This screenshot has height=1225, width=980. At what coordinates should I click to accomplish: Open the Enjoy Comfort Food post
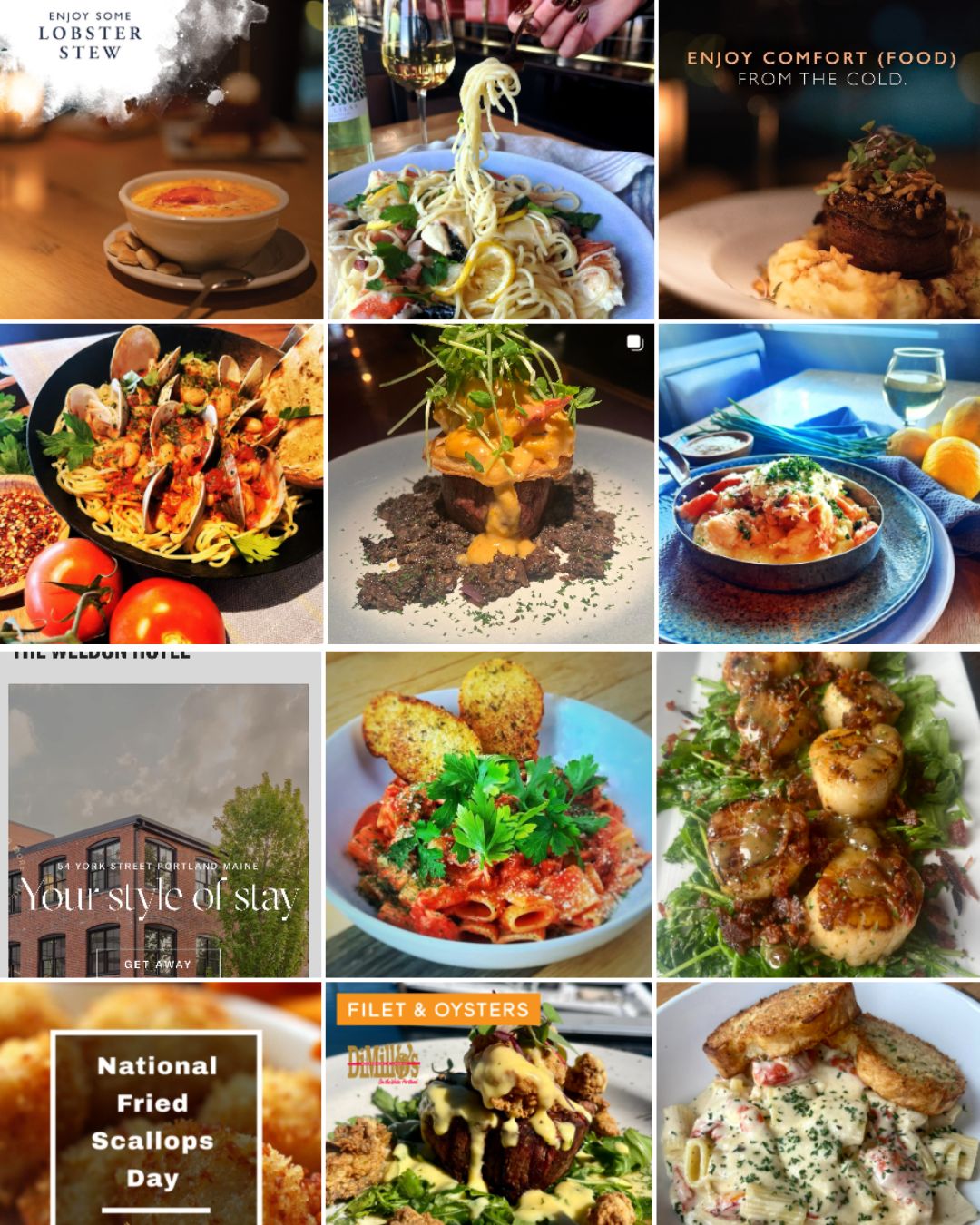[x=818, y=160]
